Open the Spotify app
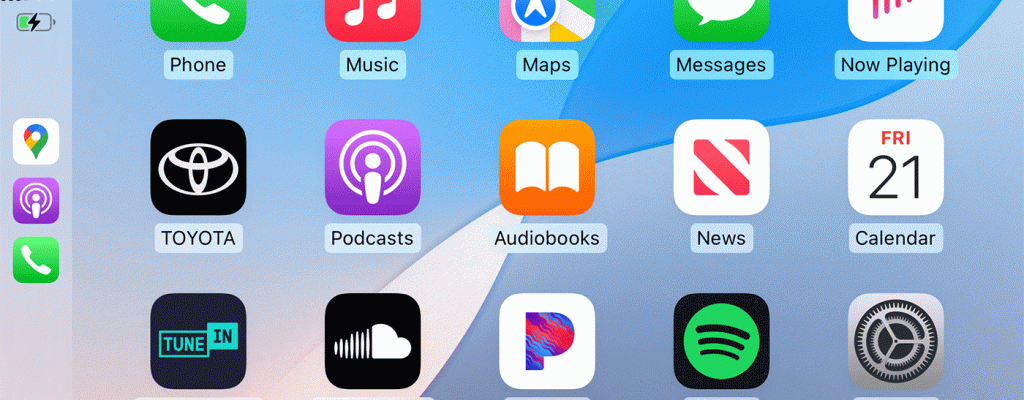The width and height of the screenshot is (1024, 400). pyautogui.click(x=720, y=341)
